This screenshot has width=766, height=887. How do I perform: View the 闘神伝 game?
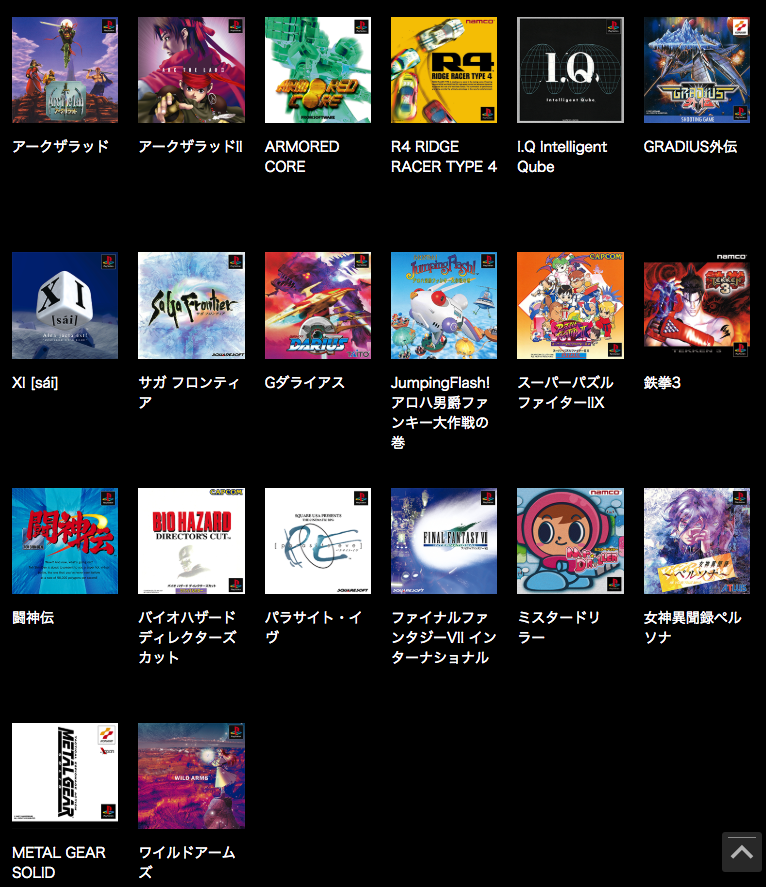[x=65, y=541]
